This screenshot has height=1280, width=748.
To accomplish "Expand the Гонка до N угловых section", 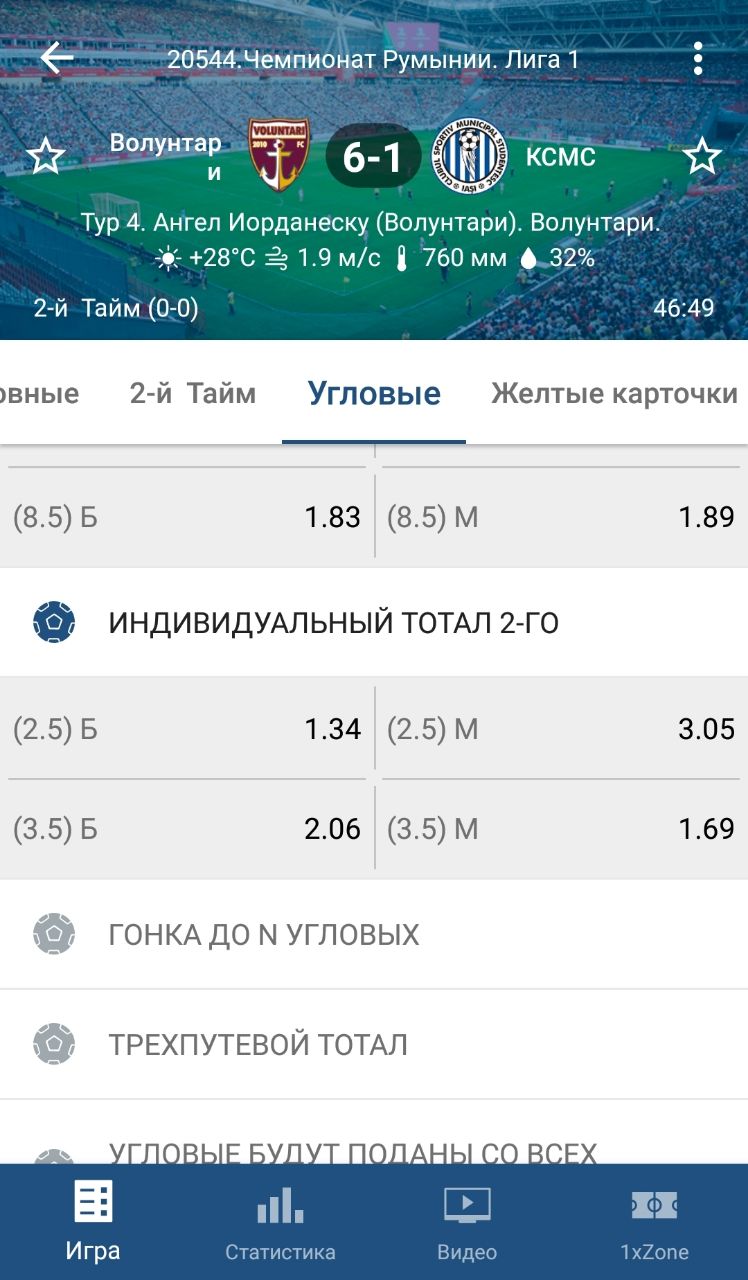I will [264, 935].
